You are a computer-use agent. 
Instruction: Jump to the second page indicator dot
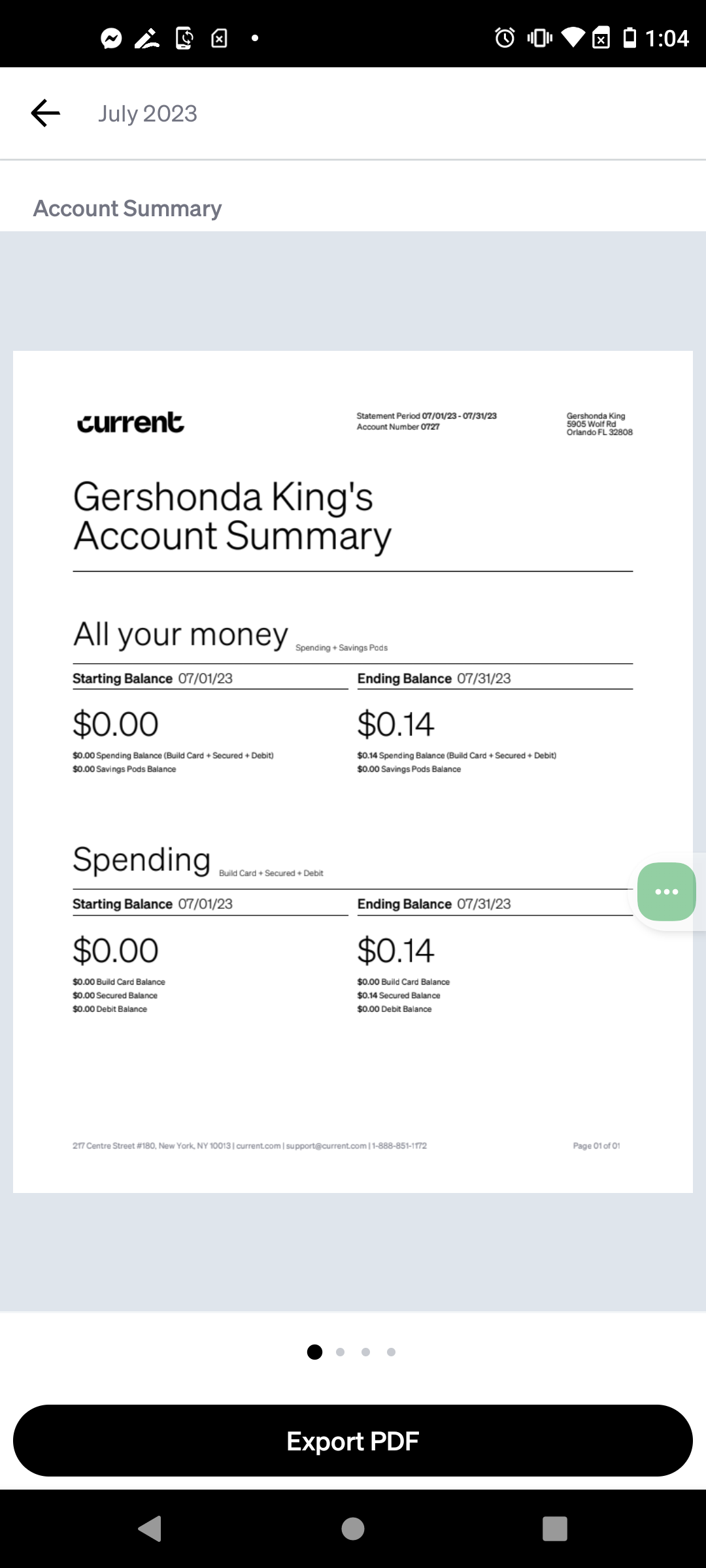point(340,1352)
